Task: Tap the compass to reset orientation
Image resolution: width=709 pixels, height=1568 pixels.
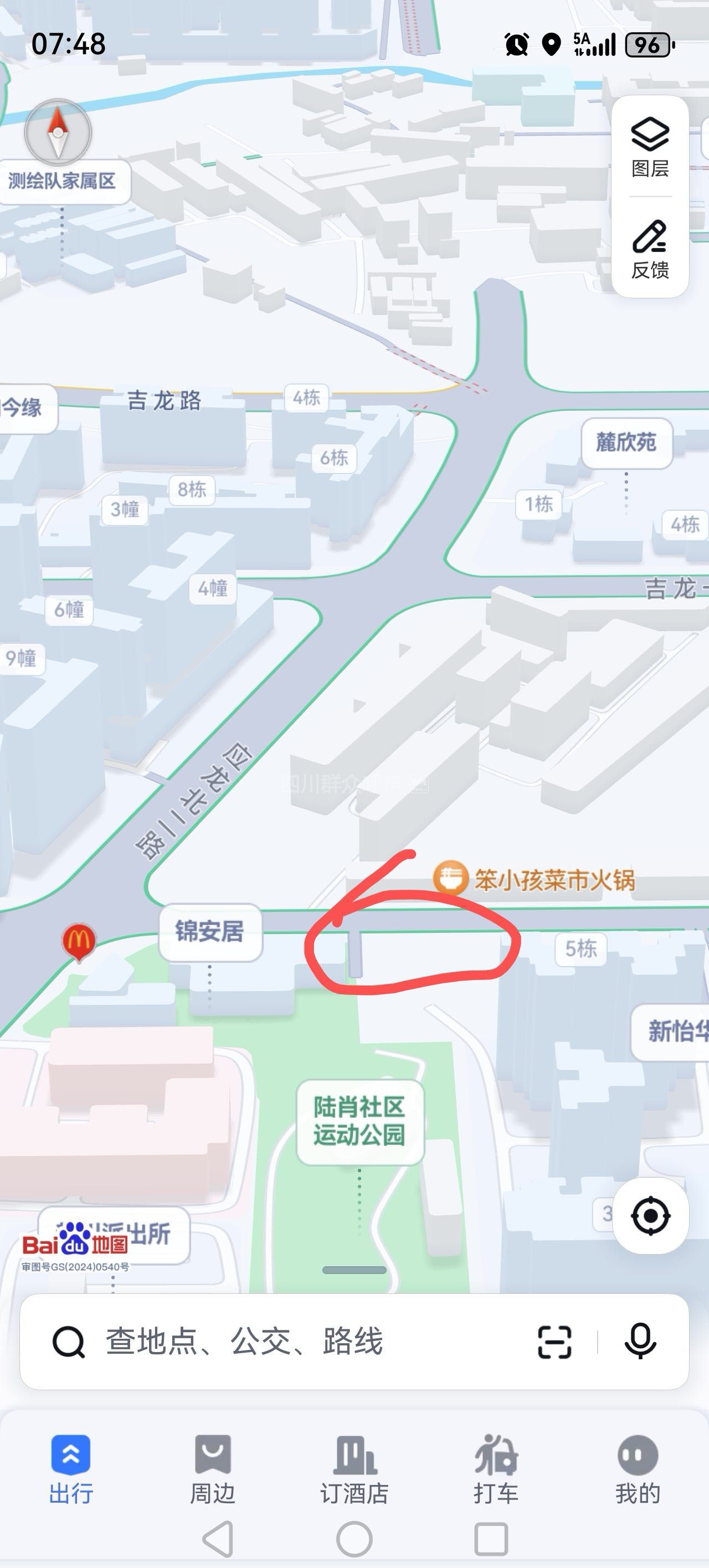Action: tap(58, 132)
